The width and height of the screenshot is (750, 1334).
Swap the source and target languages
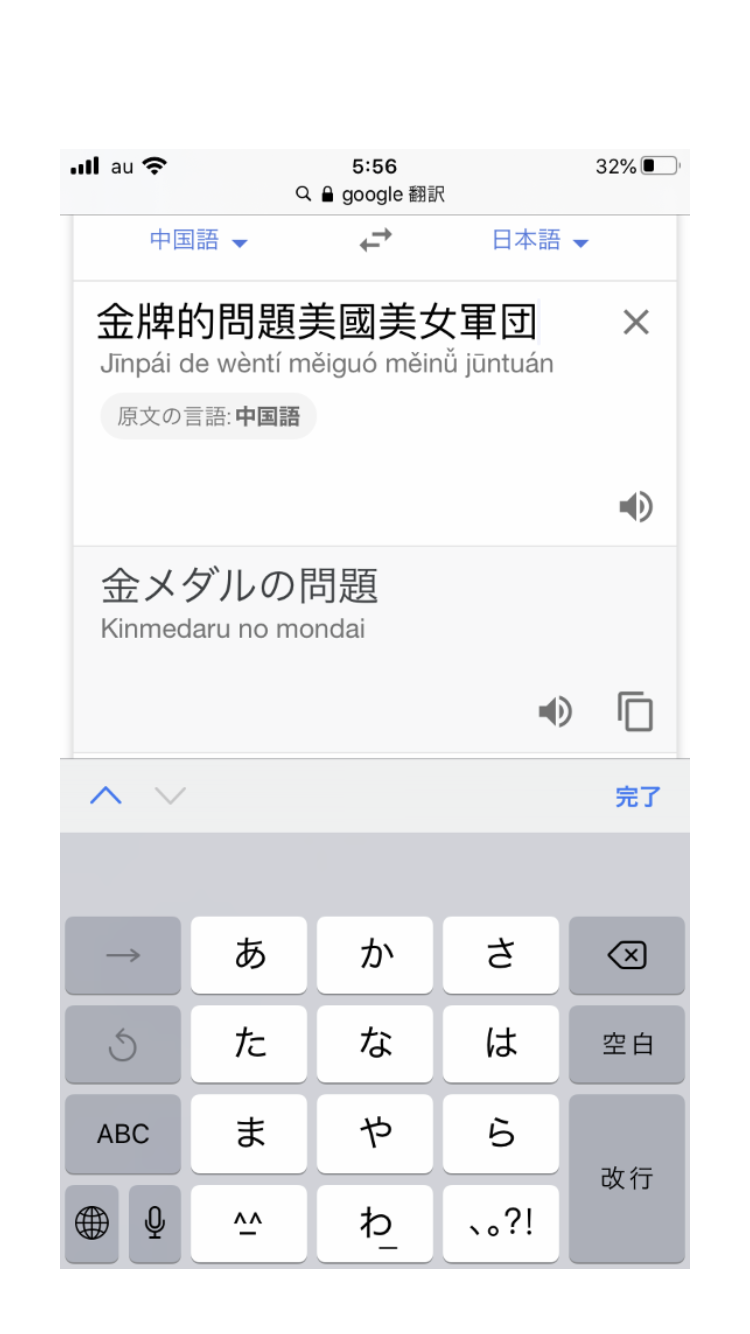coord(376,241)
